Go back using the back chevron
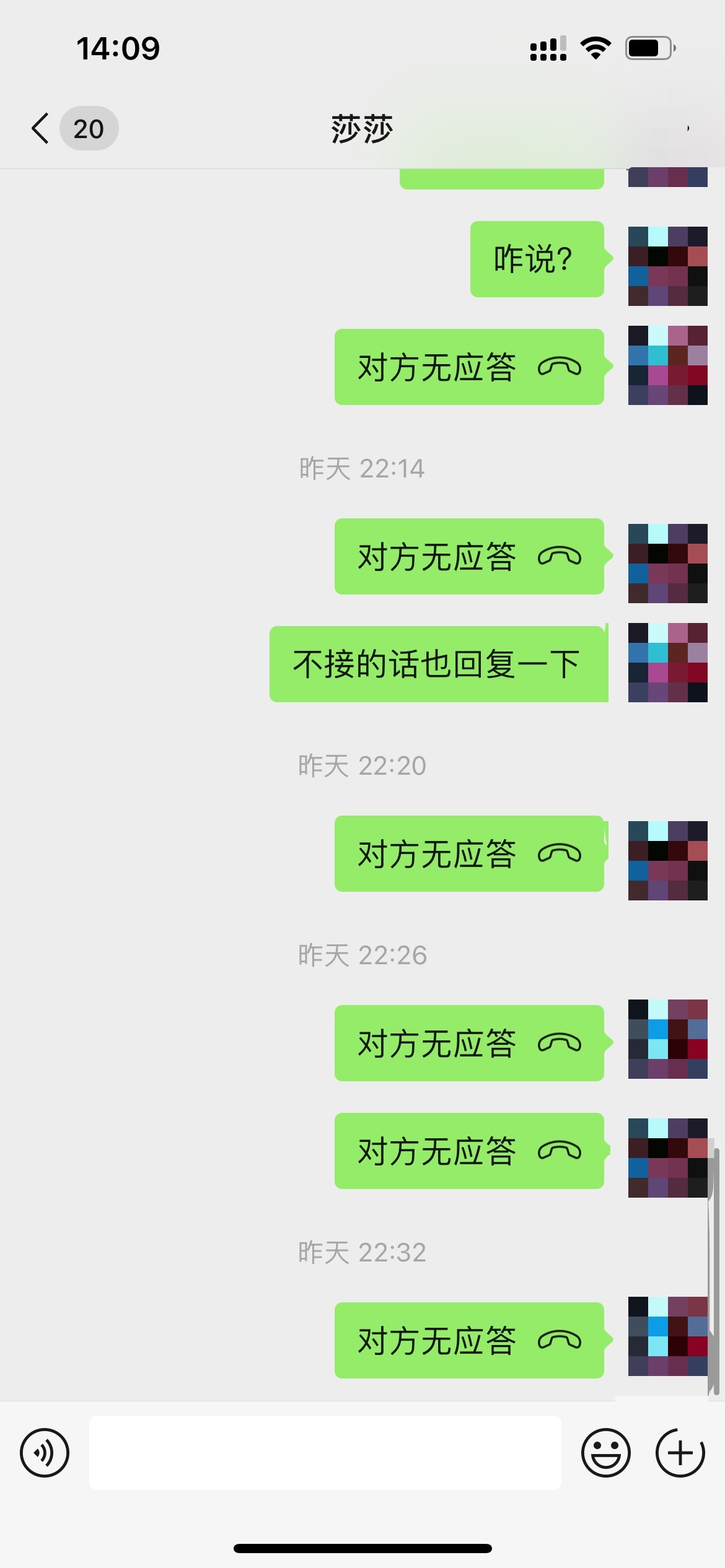The width and height of the screenshot is (725, 1568). (39, 128)
